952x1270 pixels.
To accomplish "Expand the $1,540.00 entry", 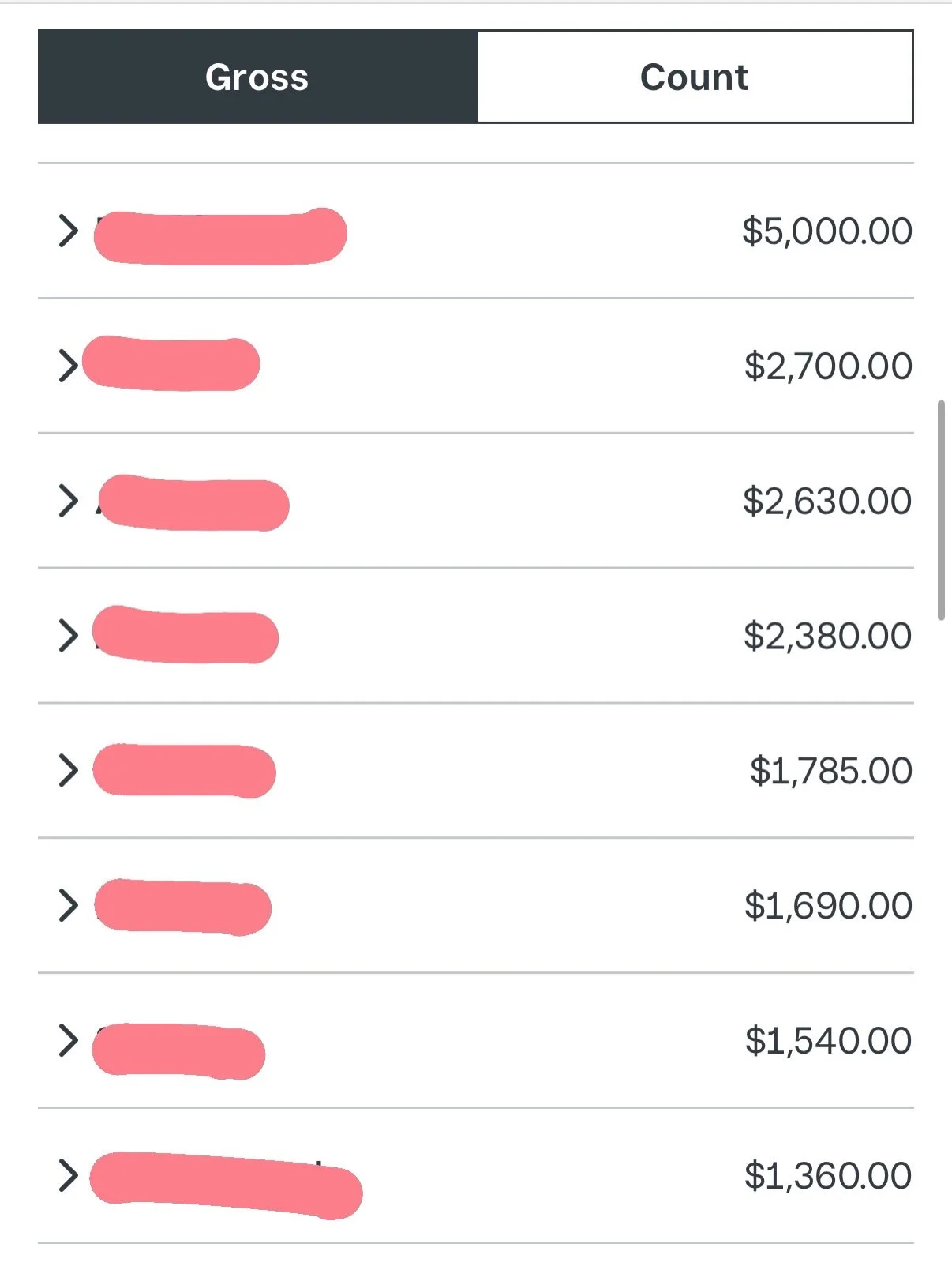I will [69, 1040].
